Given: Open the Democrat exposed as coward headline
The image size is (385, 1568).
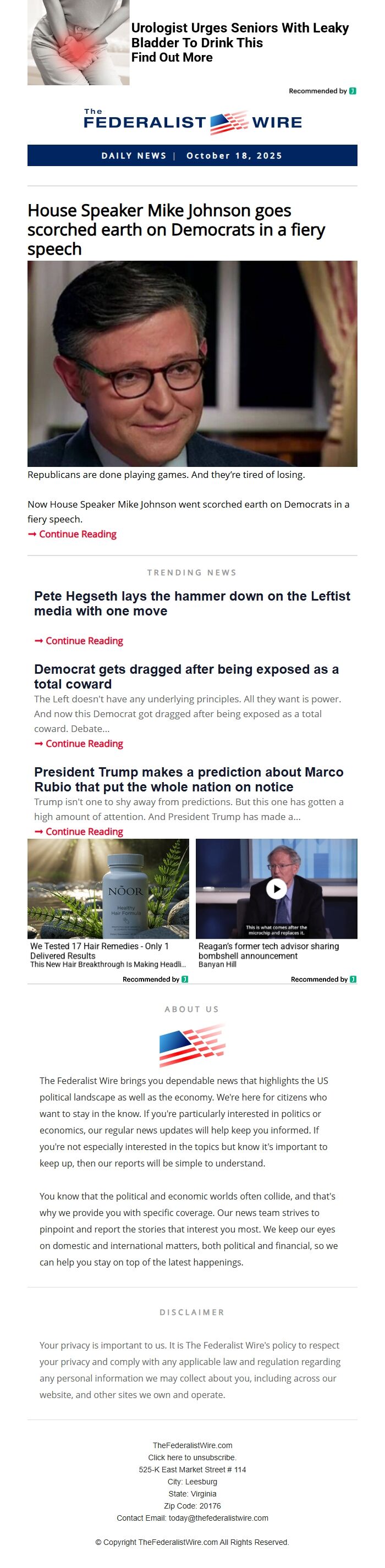Looking at the screenshot, I should (186, 676).
